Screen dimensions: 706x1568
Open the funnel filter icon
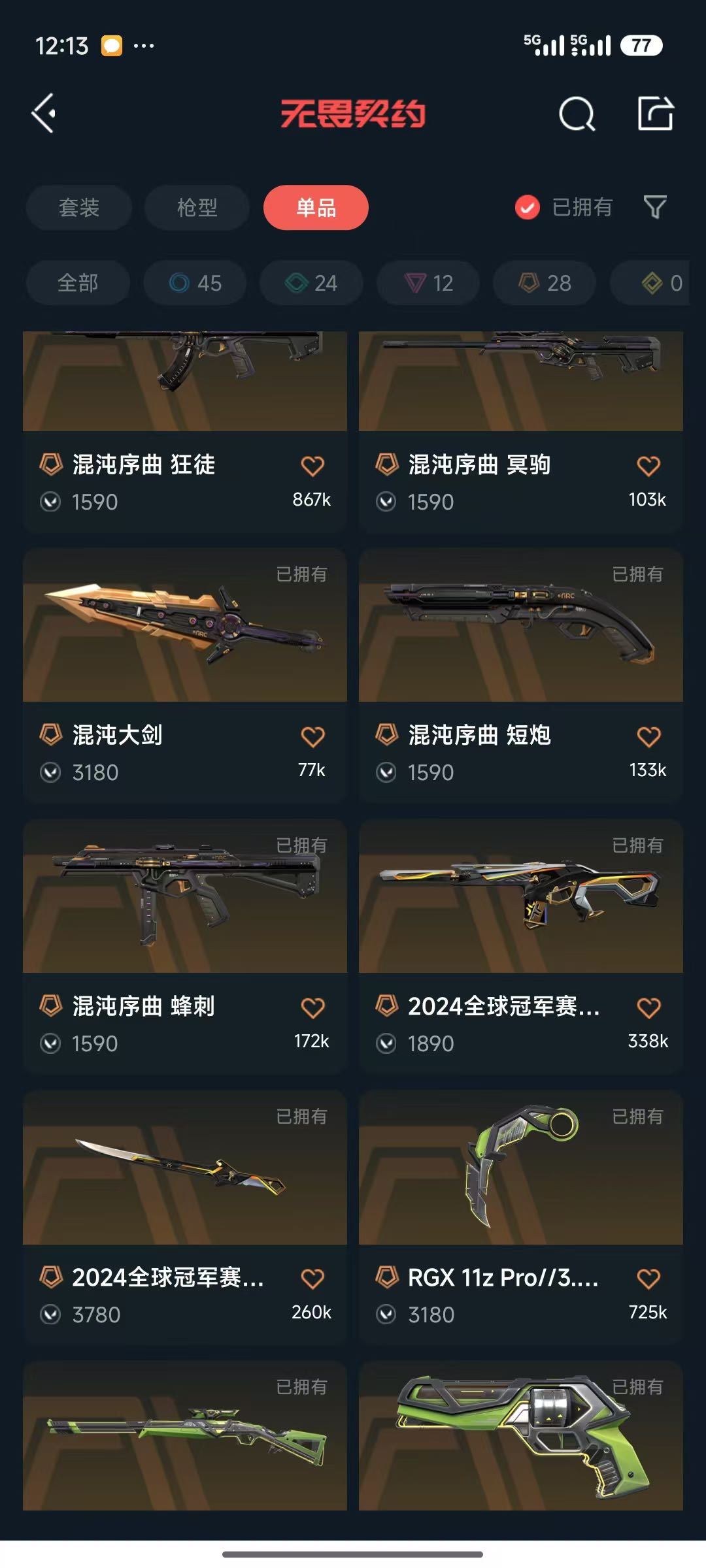[x=655, y=208]
